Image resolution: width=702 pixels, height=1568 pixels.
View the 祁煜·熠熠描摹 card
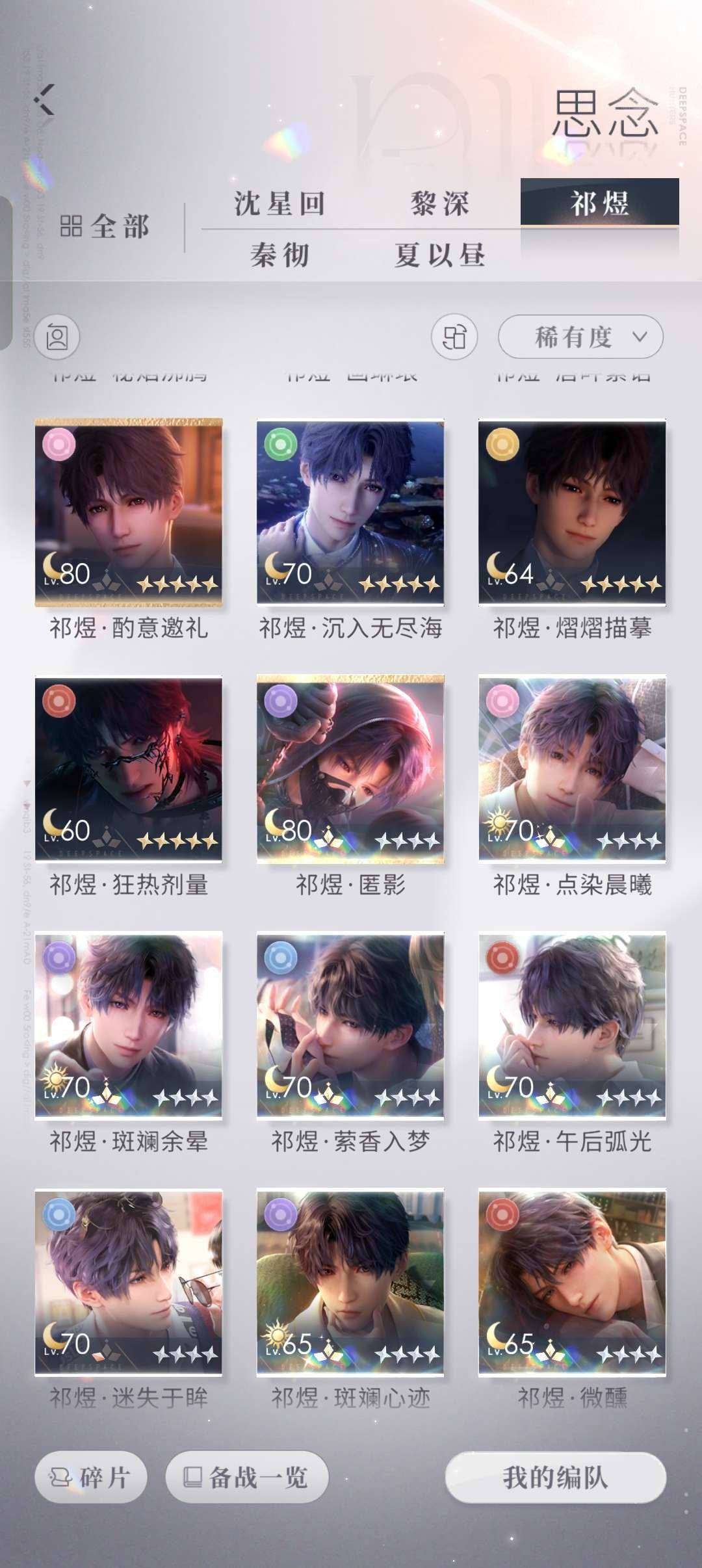[x=572, y=513]
